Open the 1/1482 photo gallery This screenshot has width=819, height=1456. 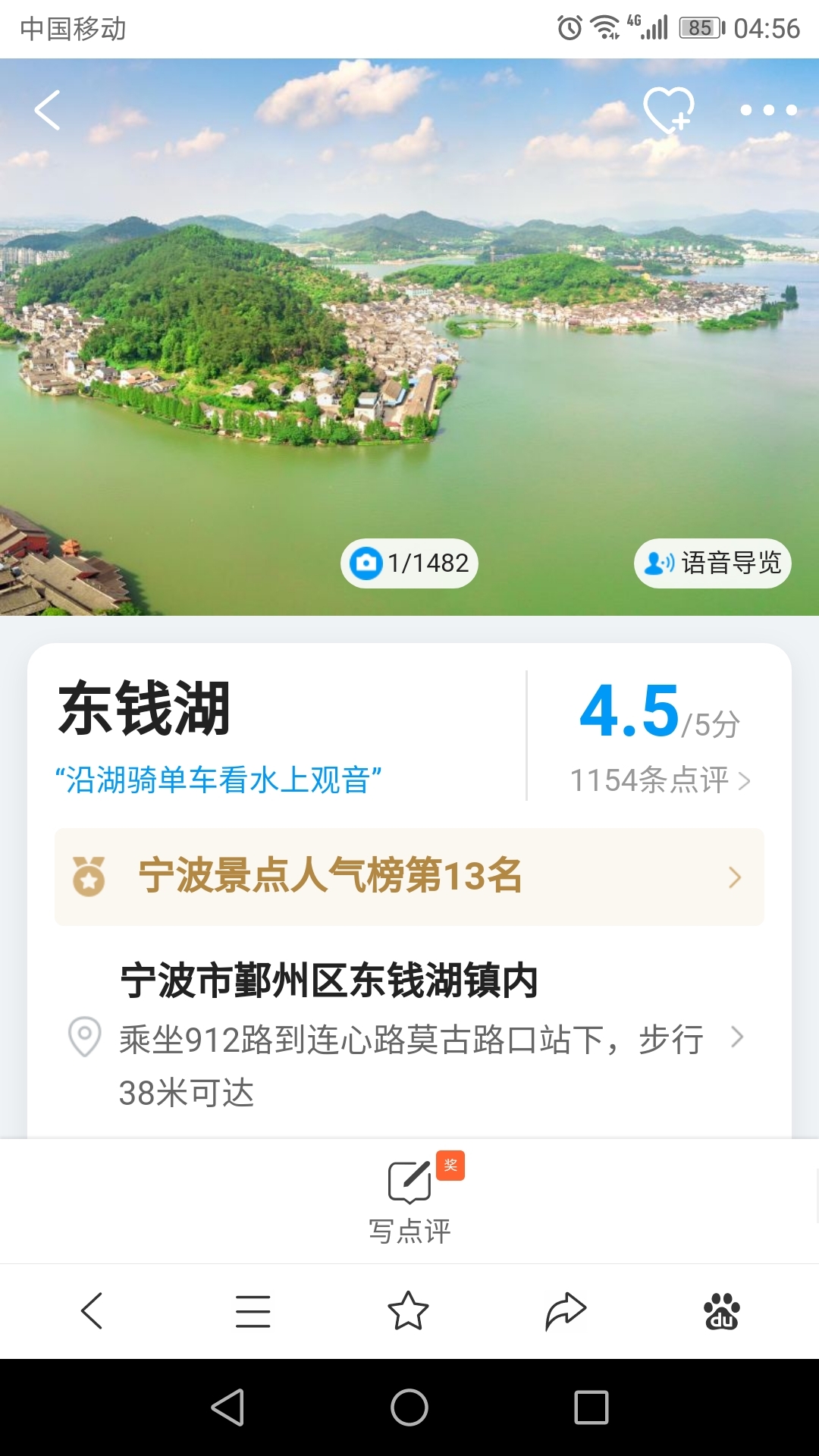click(x=409, y=563)
